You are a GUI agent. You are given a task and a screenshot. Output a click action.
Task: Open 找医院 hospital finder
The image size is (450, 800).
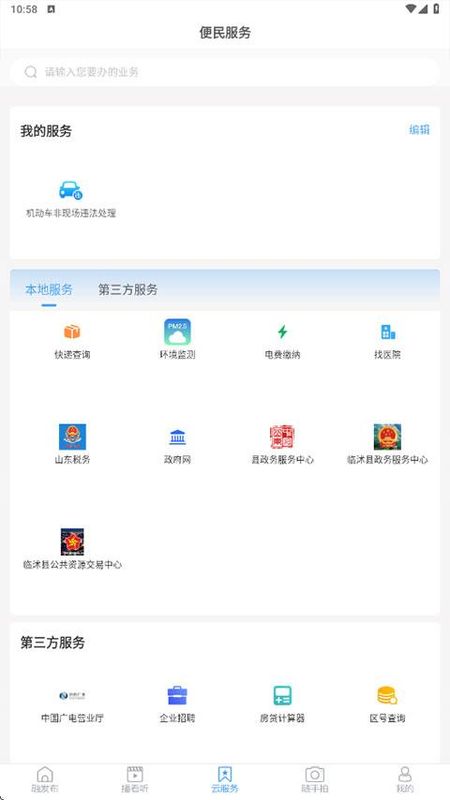(x=387, y=341)
